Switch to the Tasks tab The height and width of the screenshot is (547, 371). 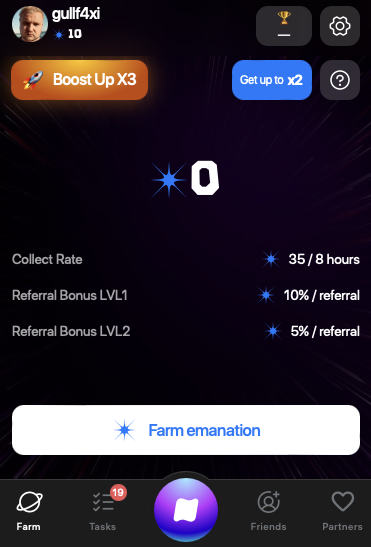[x=103, y=508]
